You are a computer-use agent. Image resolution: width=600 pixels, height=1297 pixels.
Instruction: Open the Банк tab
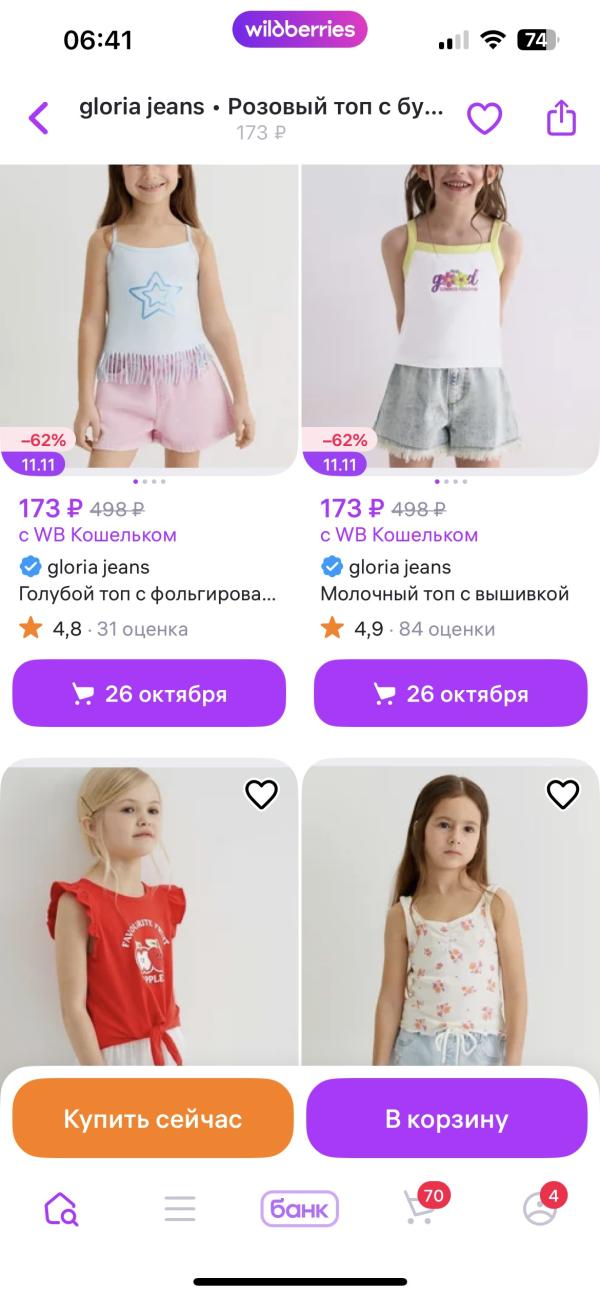tap(300, 1209)
